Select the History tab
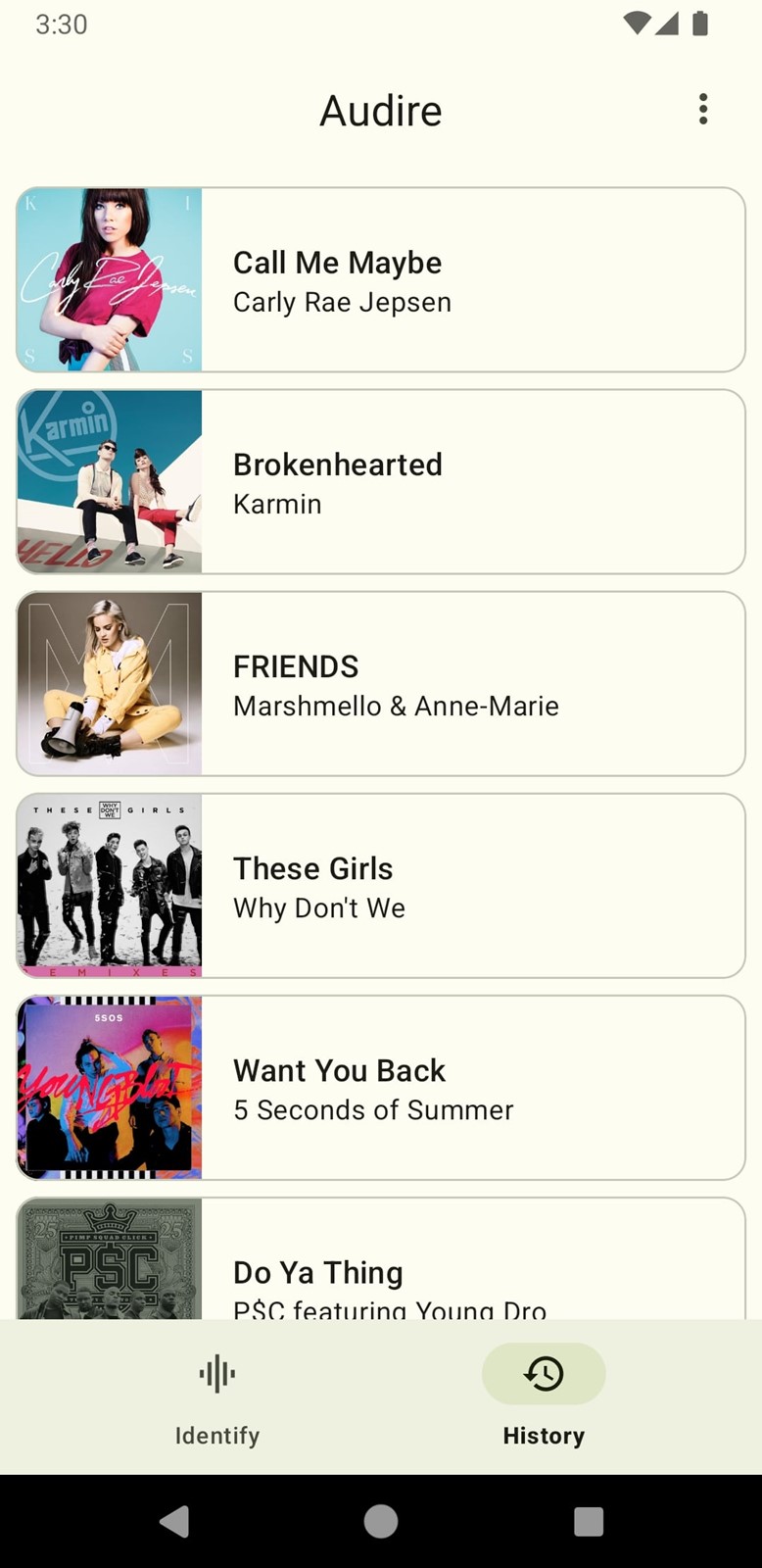 pyautogui.click(x=544, y=1396)
